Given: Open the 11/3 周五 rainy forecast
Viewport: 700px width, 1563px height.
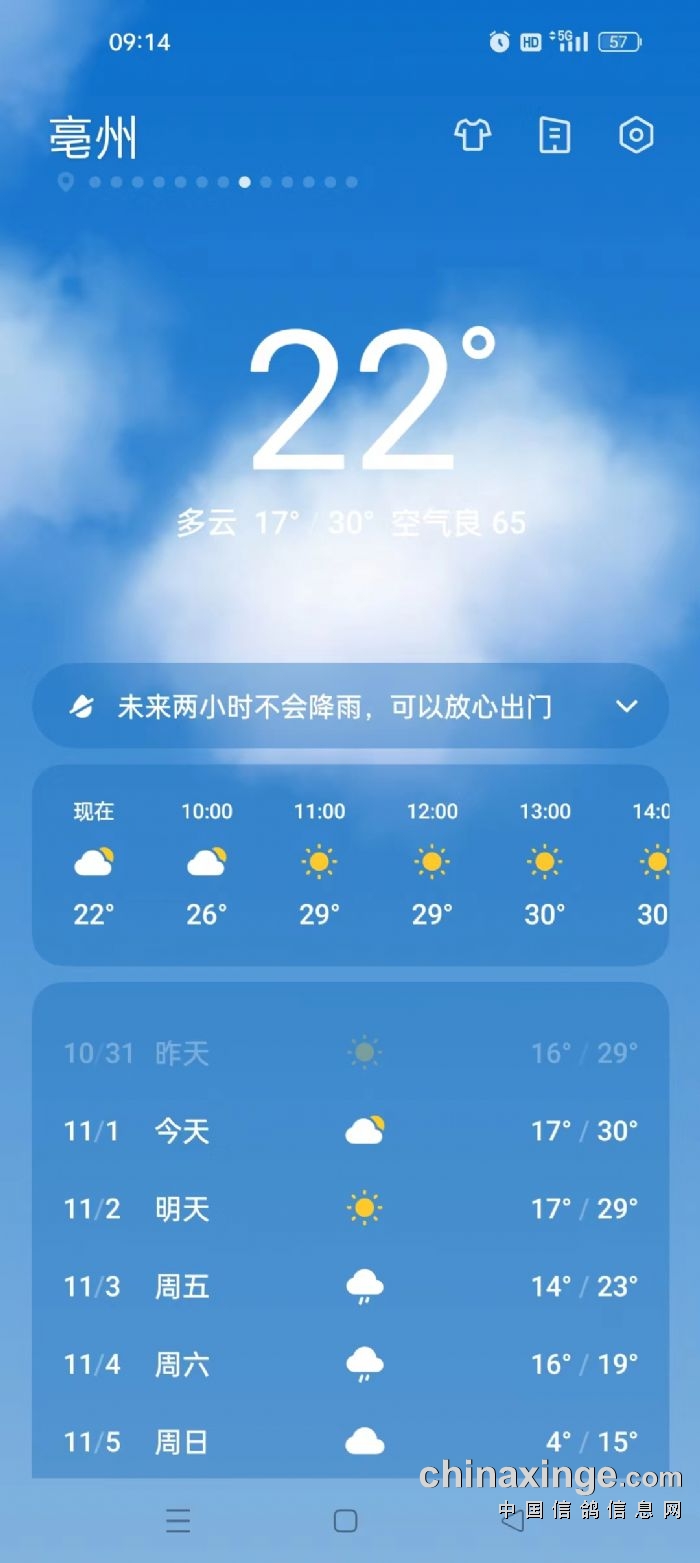Looking at the screenshot, I should 351,1286.
